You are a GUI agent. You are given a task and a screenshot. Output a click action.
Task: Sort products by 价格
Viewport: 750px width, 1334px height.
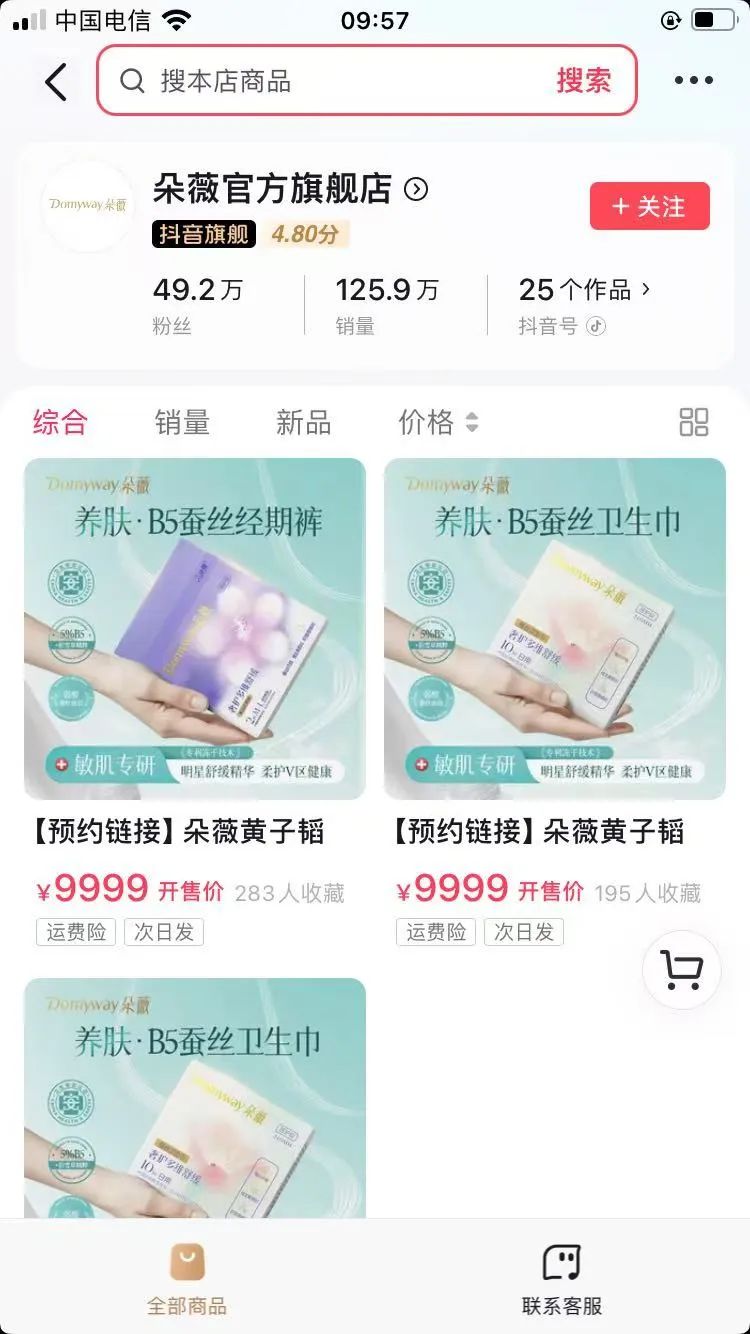click(438, 422)
